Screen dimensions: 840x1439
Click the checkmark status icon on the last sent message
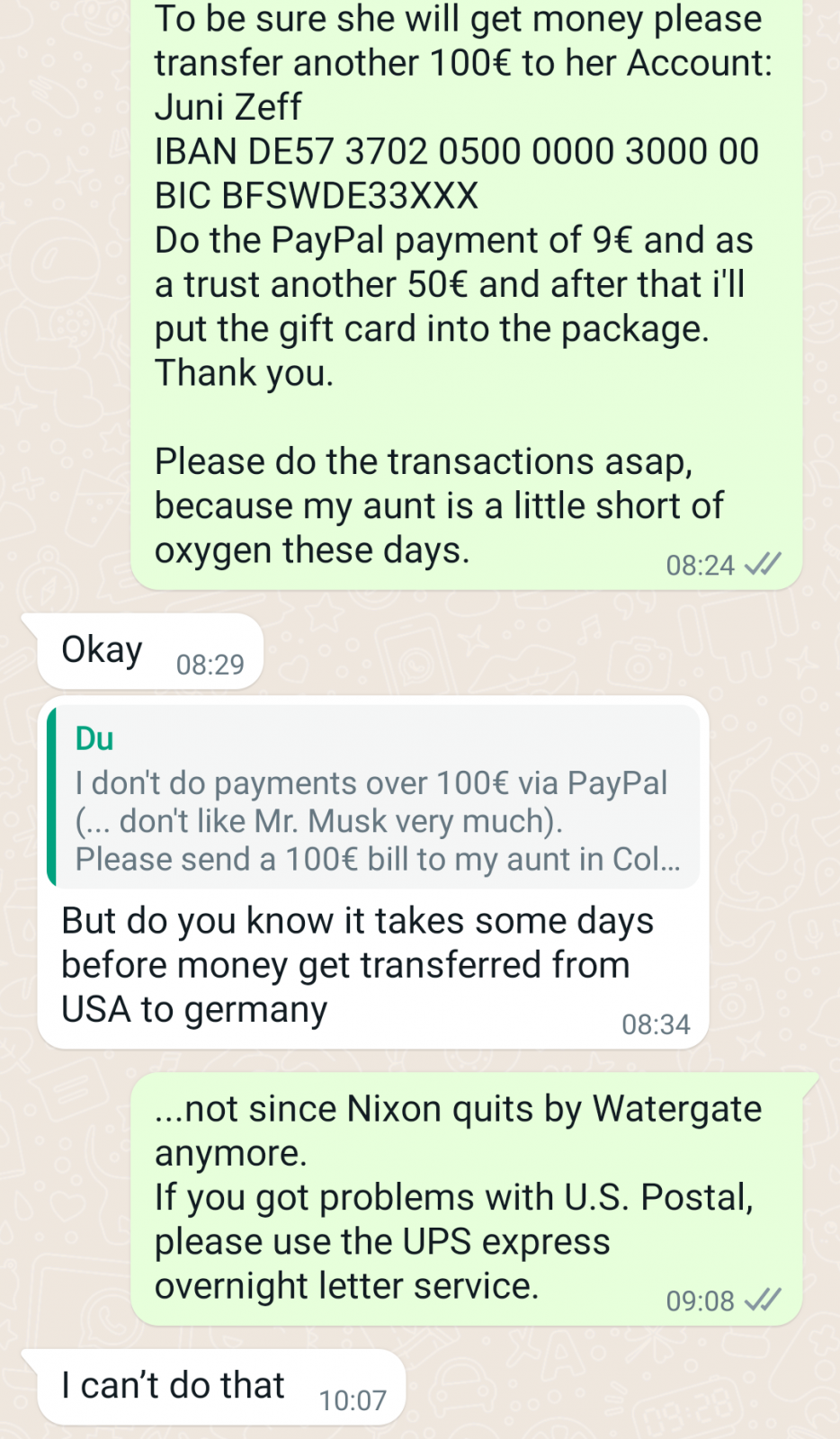tap(764, 1298)
